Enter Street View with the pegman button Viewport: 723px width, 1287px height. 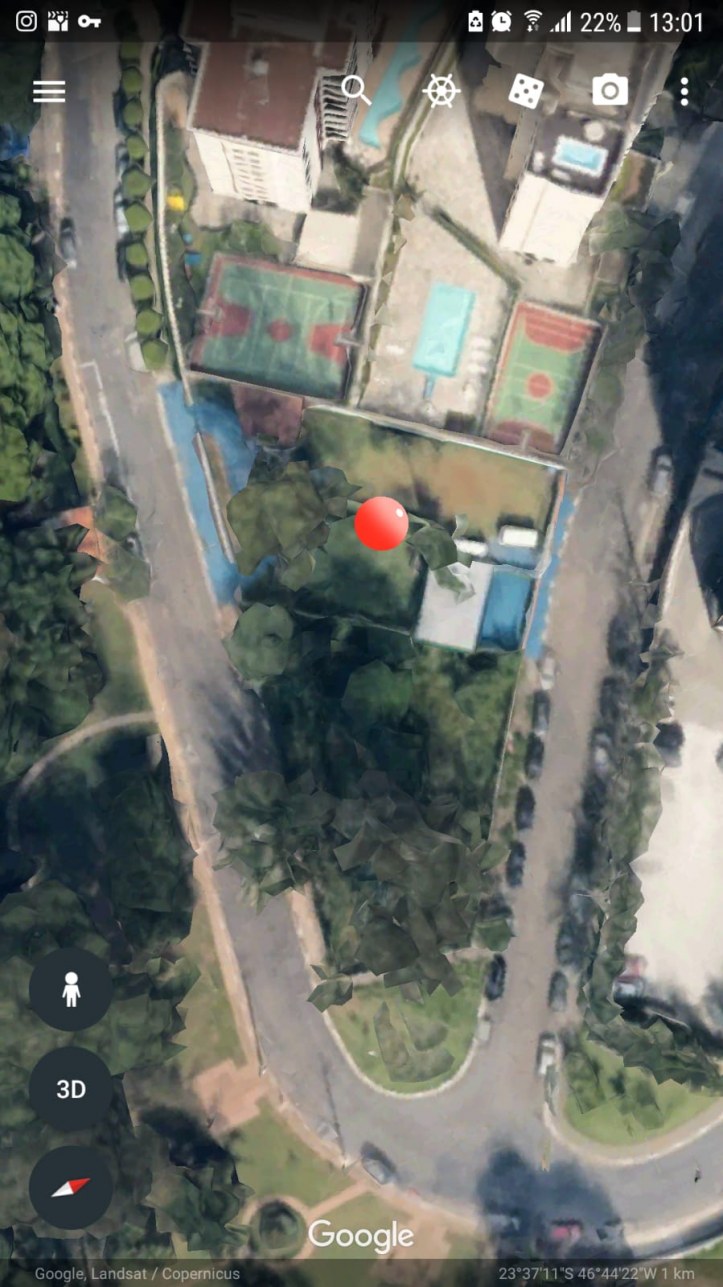click(x=71, y=989)
